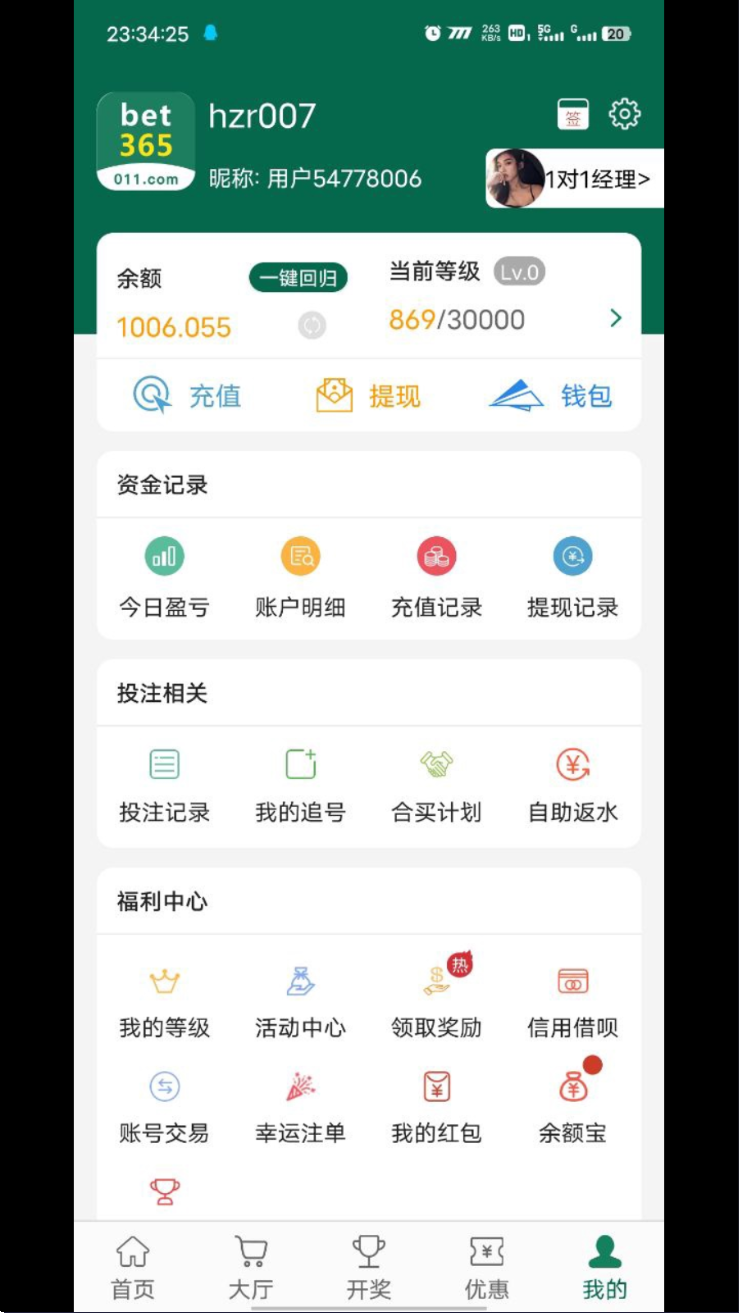Open 充值 to deposit funds
The width and height of the screenshot is (739, 1313).
click(188, 396)
